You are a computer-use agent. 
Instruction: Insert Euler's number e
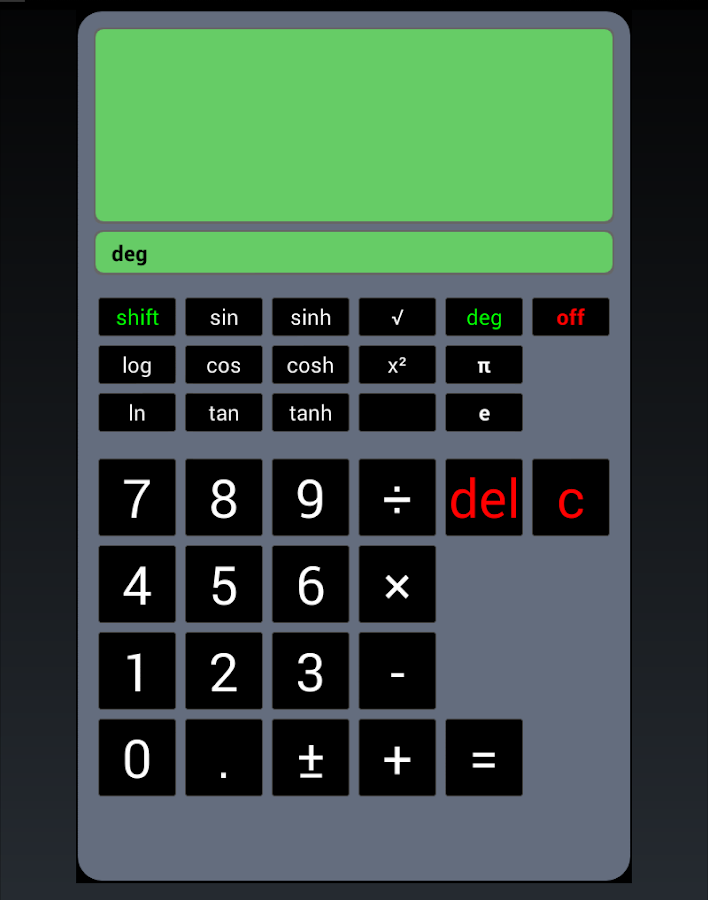484,412
